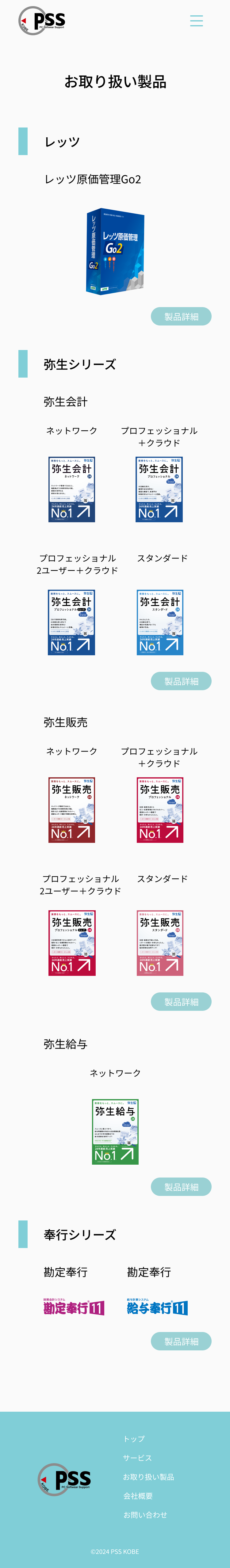Open 製品詳細 in 奉行シリーズ section
Image resolution: width=230 pixels, height=1568 pixels.
tap(181, 1341)
